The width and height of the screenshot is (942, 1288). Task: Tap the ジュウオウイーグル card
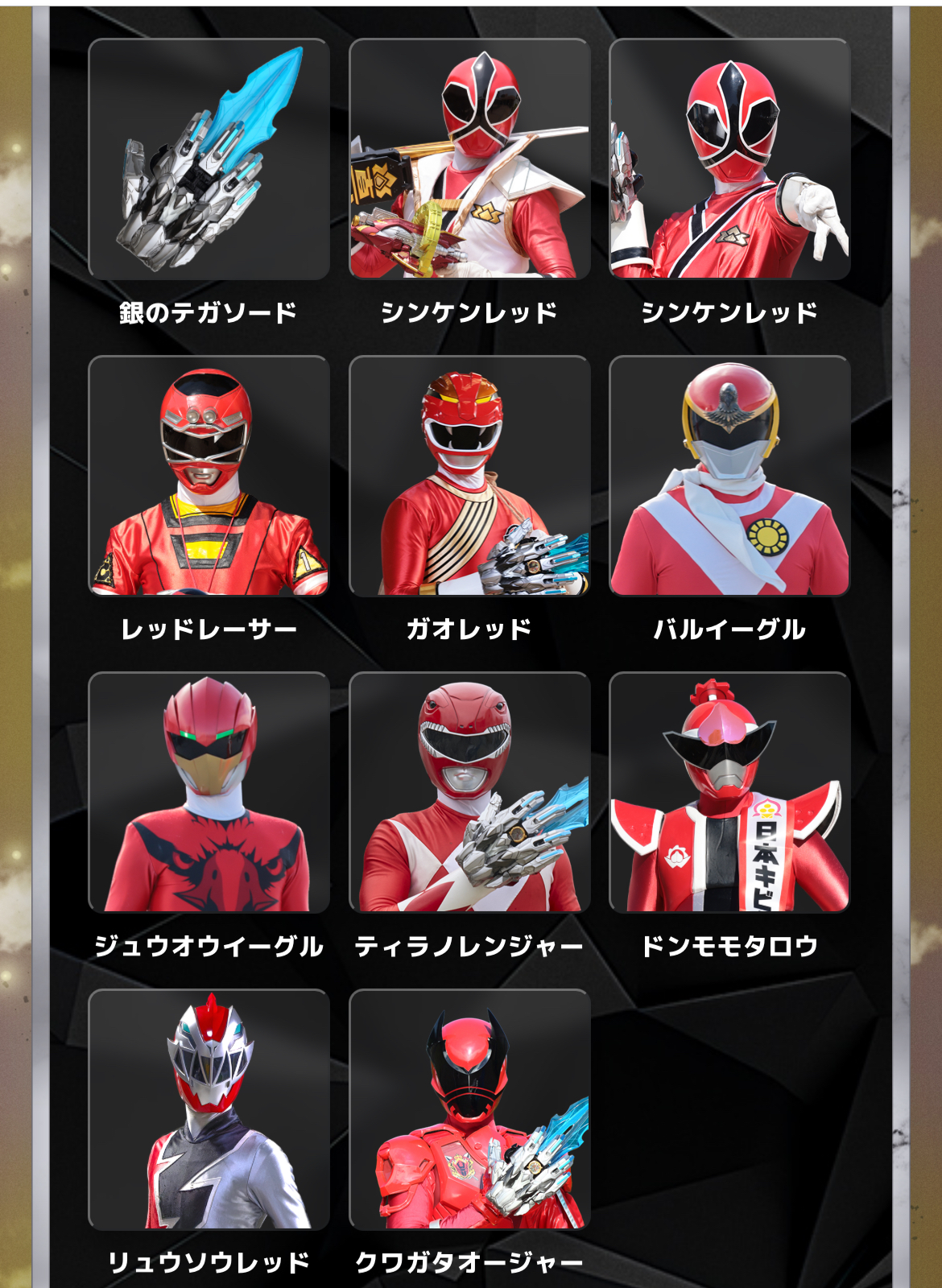[x=209, y=792]
